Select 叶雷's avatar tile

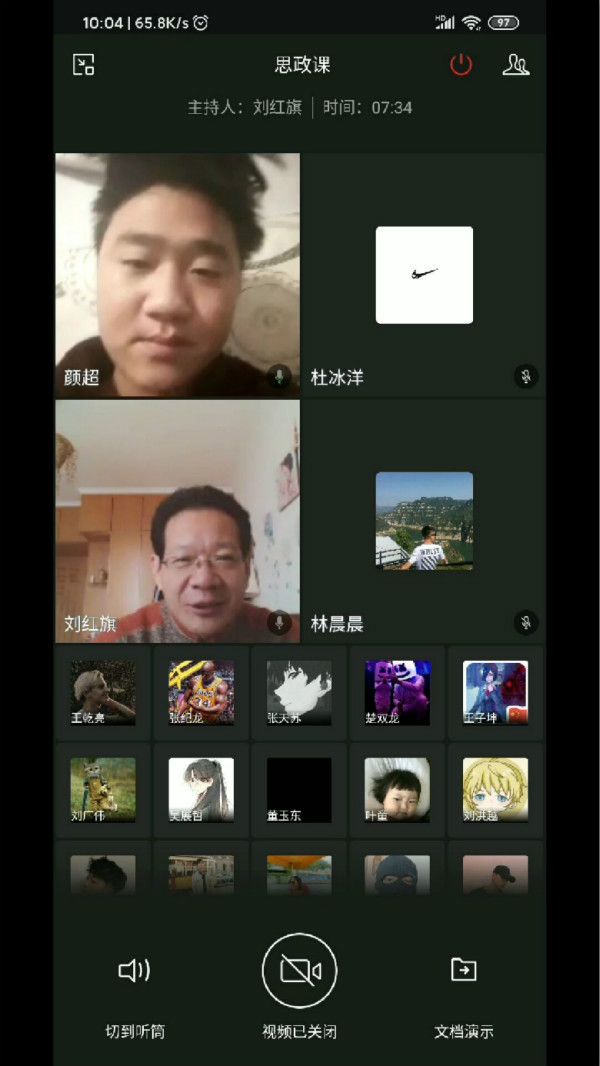[x=397, y=789]
